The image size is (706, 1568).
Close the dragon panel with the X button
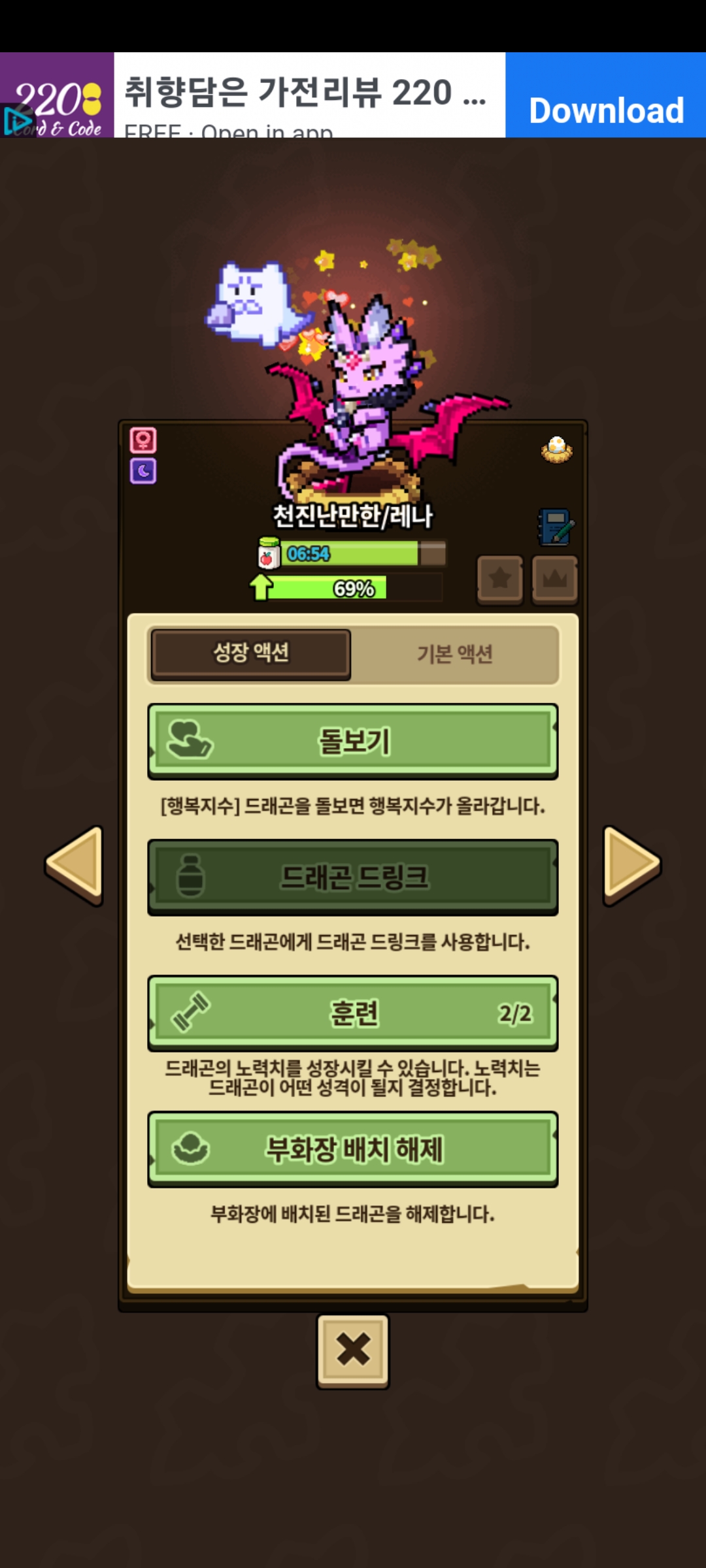click(x=353, y=1350)
